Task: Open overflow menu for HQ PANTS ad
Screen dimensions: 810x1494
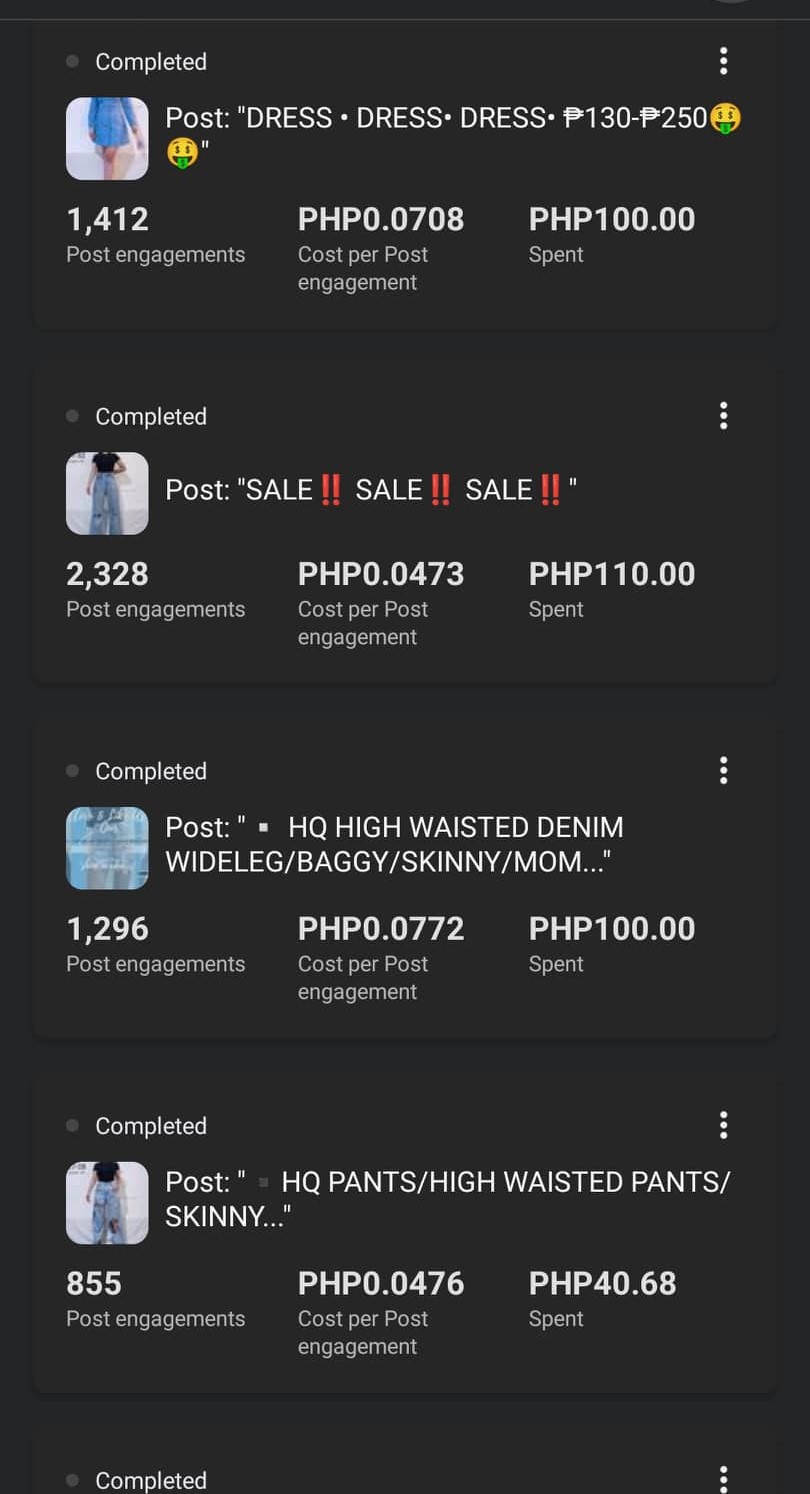Action: point(723,1126)
